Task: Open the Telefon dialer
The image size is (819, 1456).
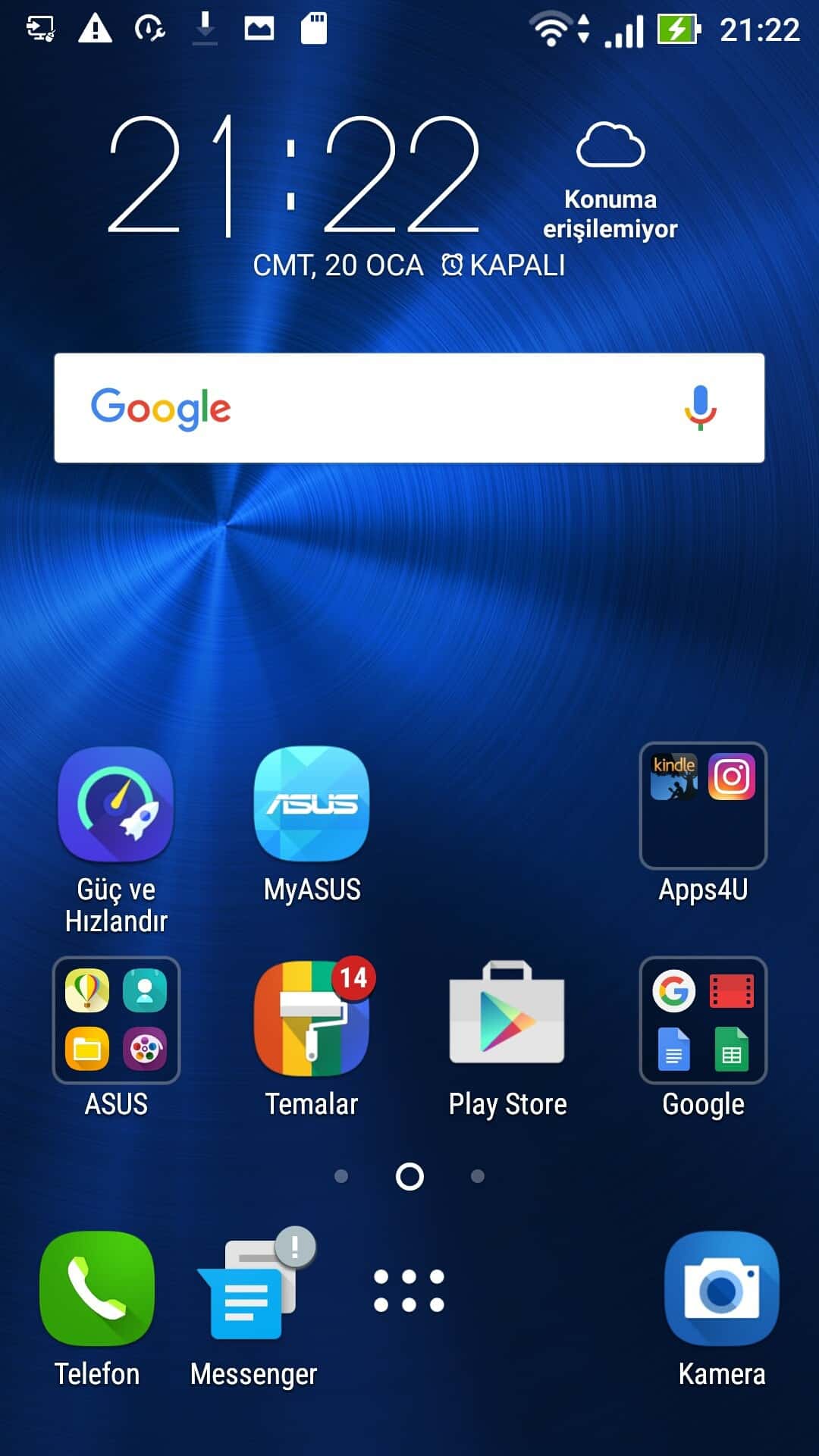Action: point(97,1289)
